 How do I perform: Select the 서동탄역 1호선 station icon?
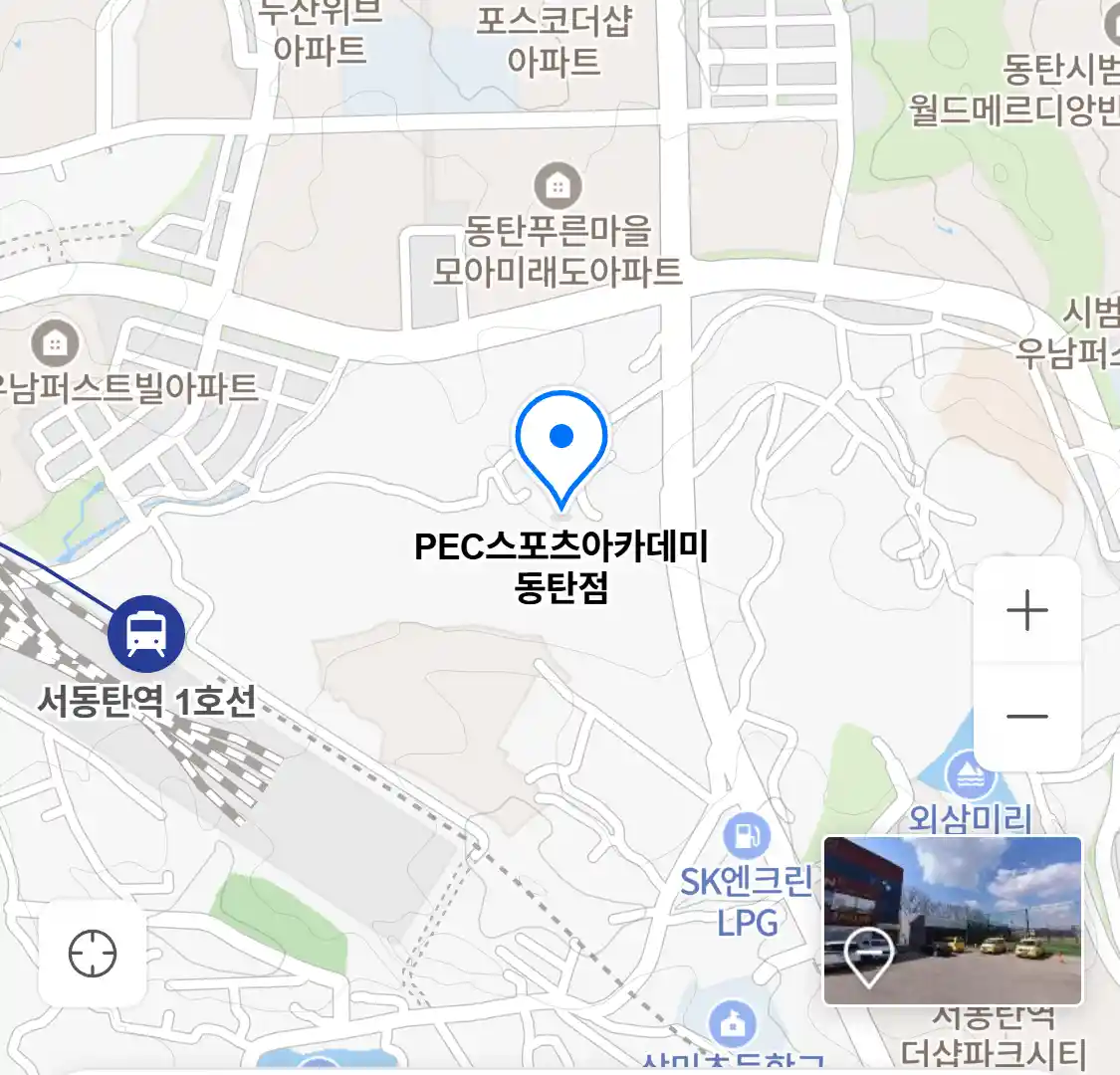(146, 632)
